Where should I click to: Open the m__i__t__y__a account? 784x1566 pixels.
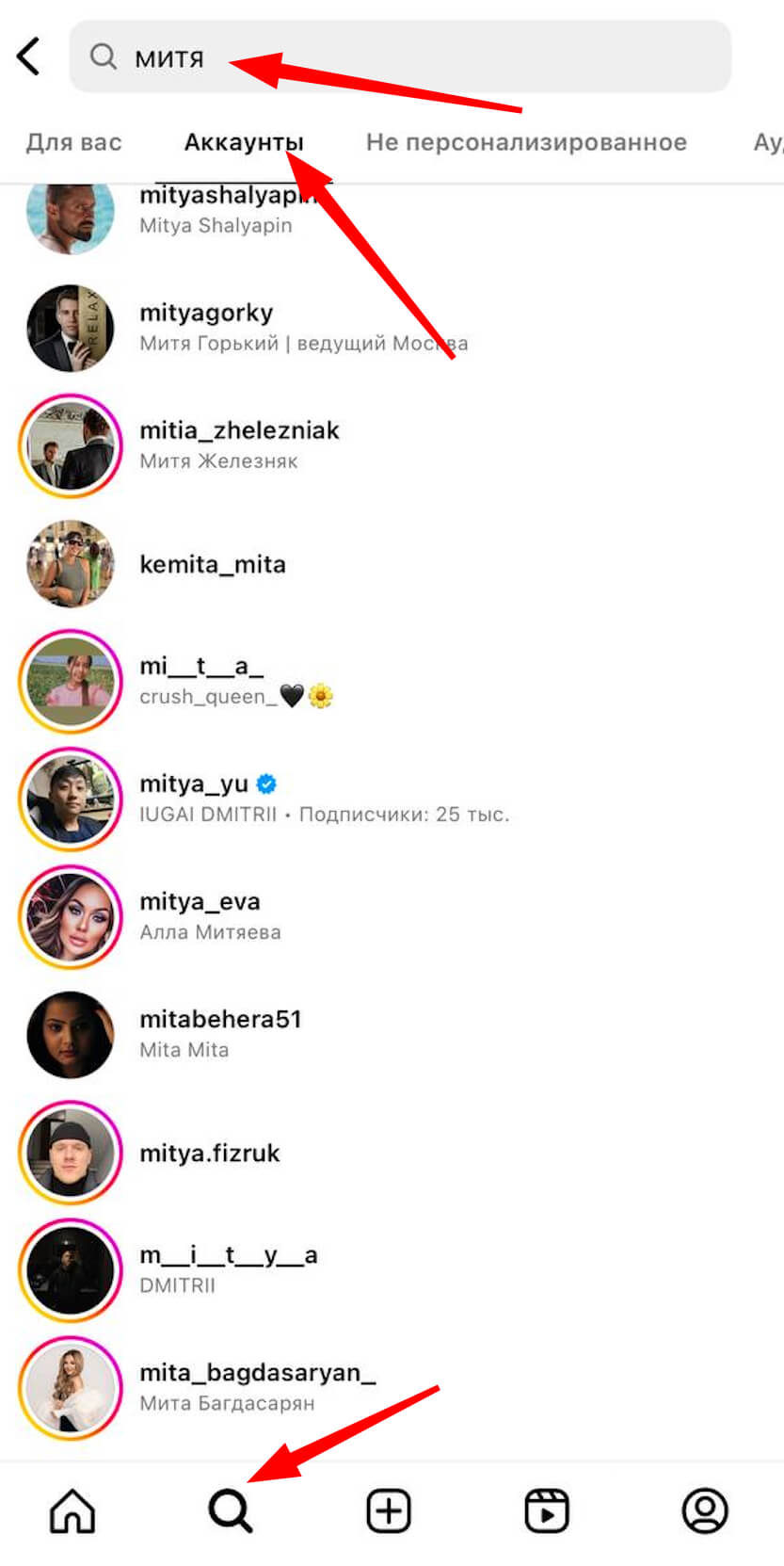228,1267
